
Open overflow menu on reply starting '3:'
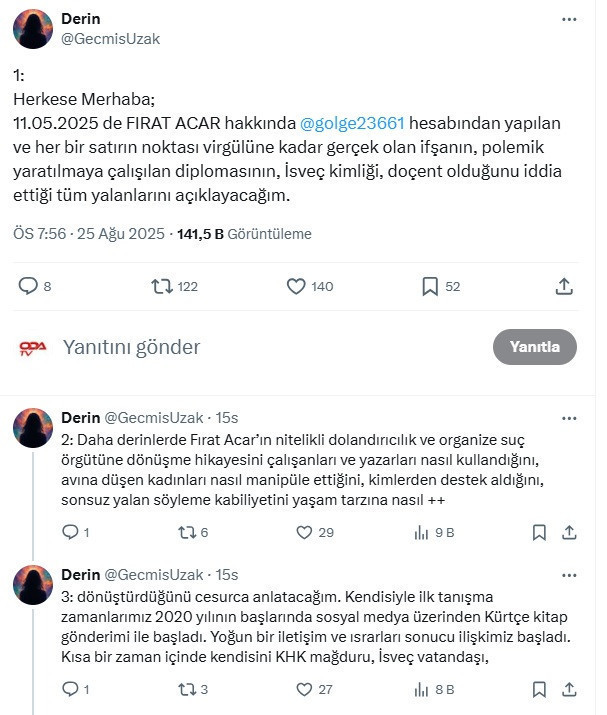pos(568,574)
